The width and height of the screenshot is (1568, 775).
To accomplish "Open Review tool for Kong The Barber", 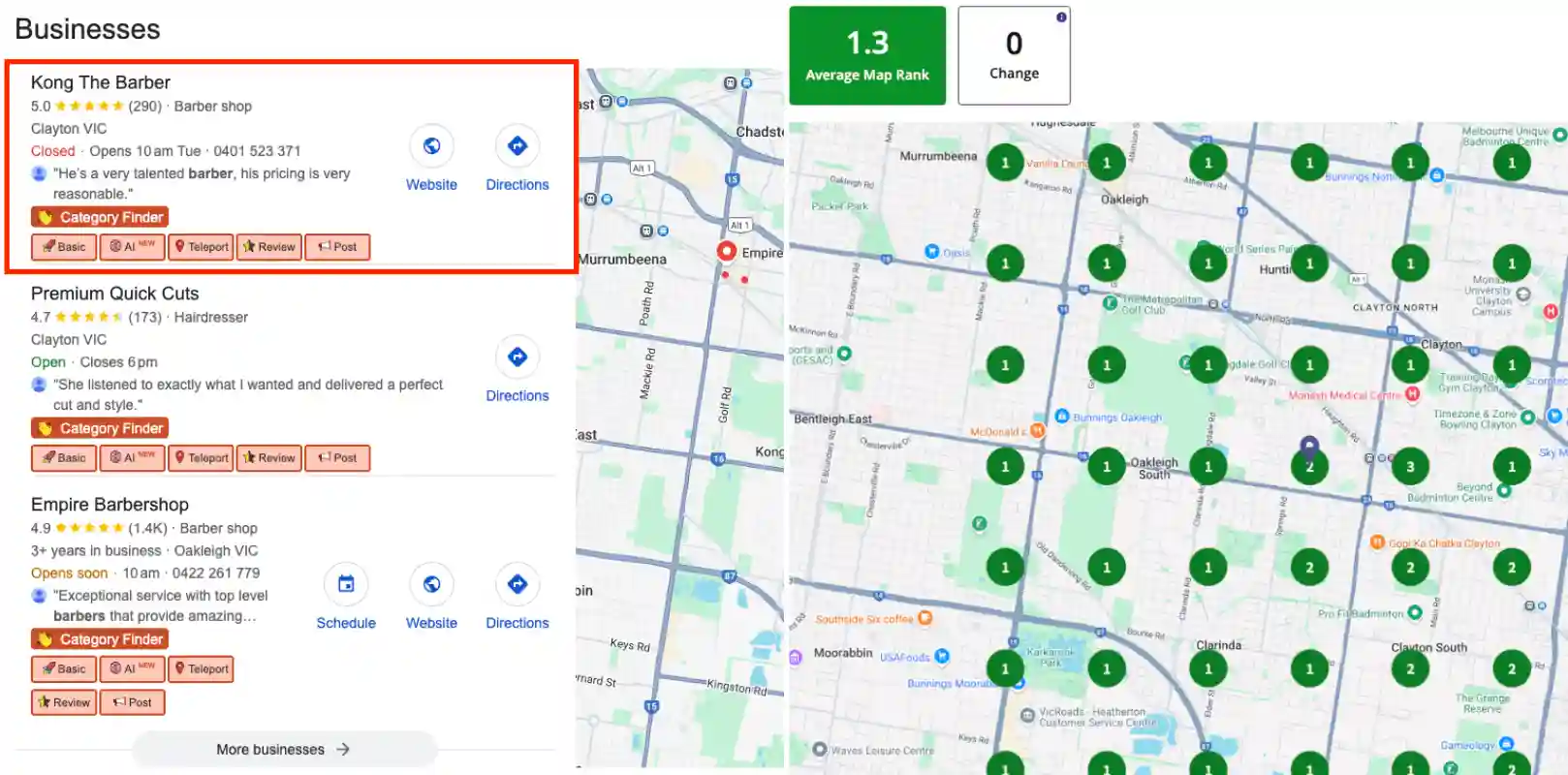I will [x=269, y=247].
